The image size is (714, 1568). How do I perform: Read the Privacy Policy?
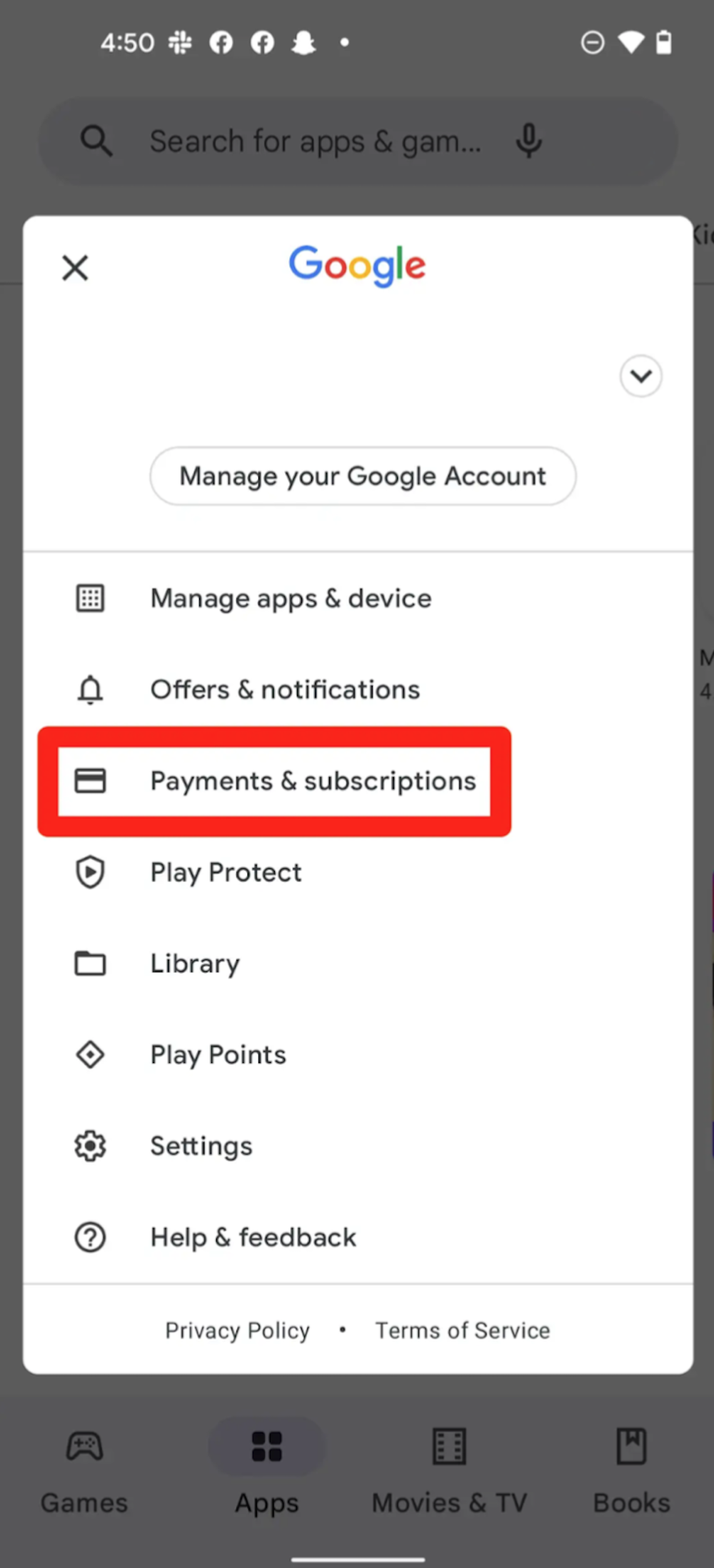(237, 1330)
